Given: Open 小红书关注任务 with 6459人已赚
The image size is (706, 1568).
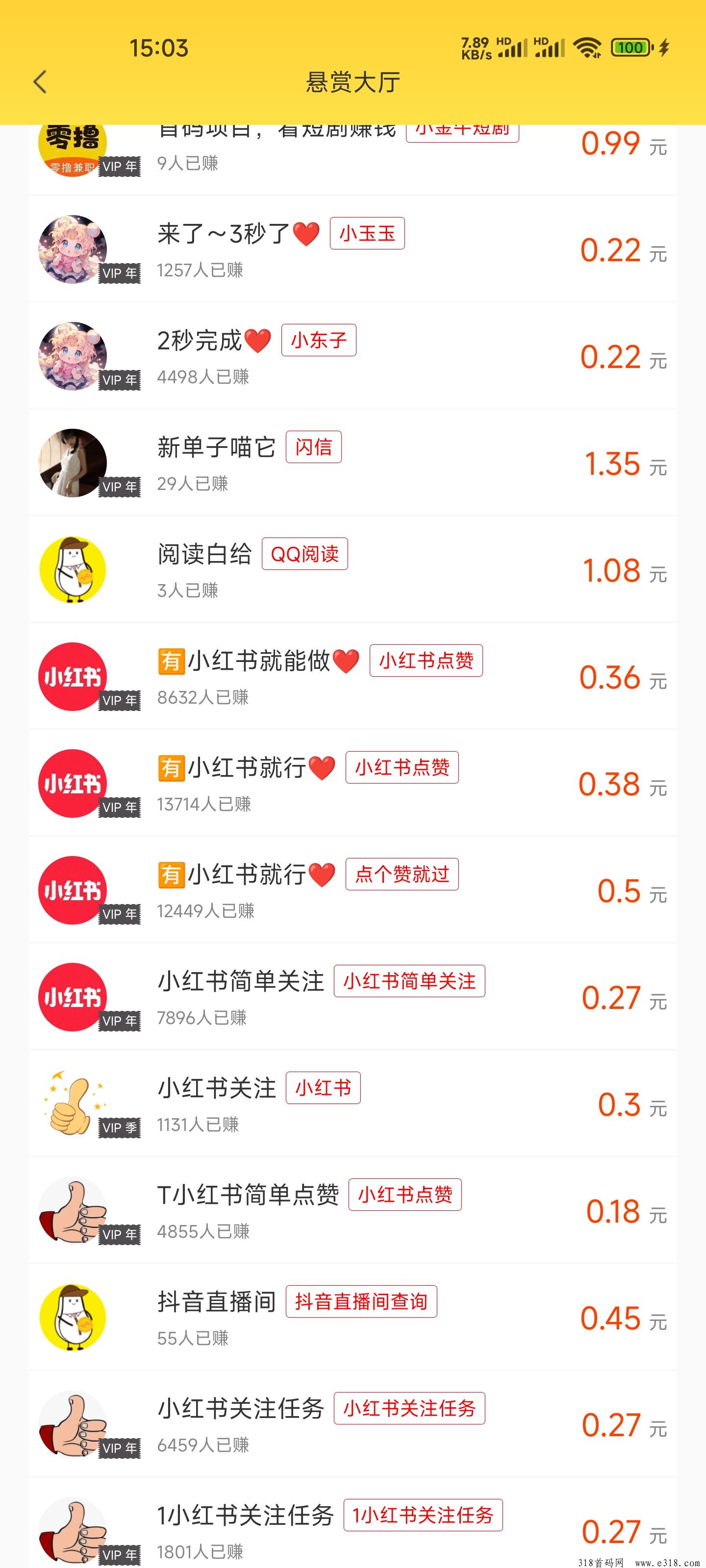Looking at the screenshot, I should (x=353, y=1424).
